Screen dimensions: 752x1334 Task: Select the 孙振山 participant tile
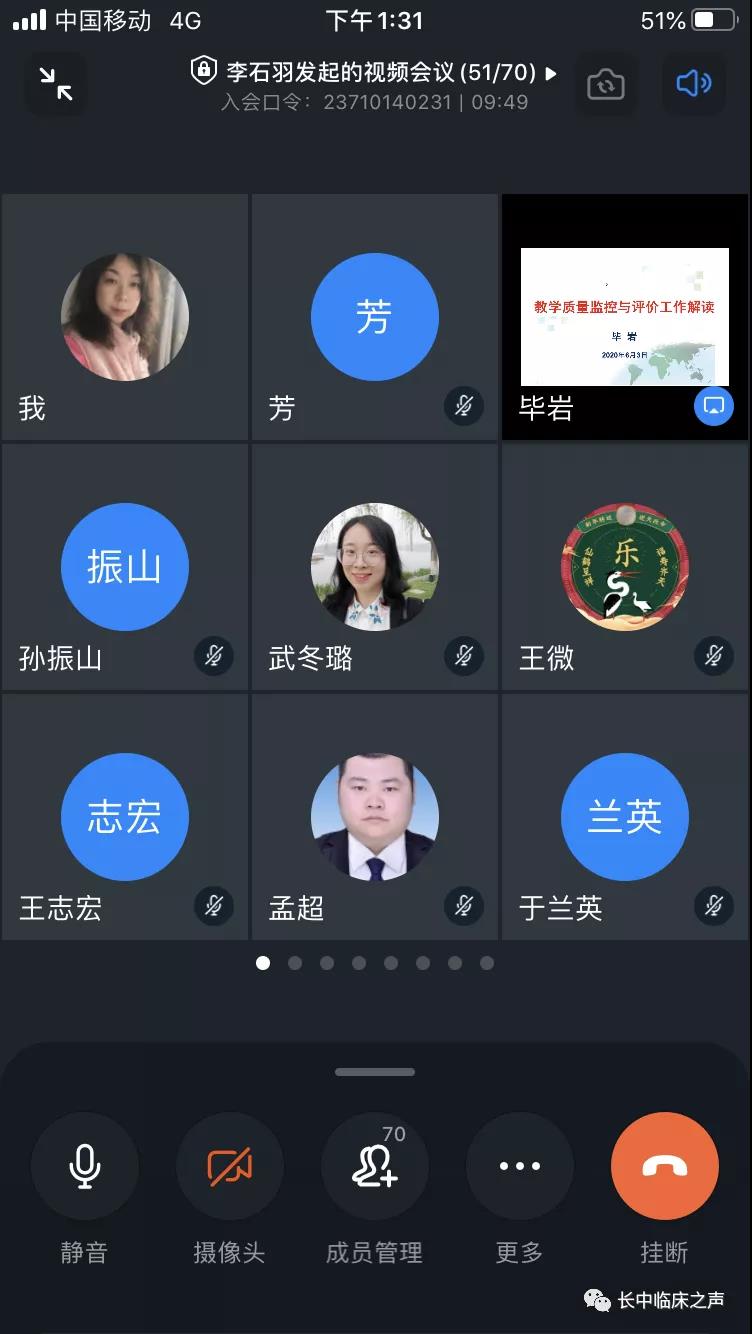tap(125, 567)
